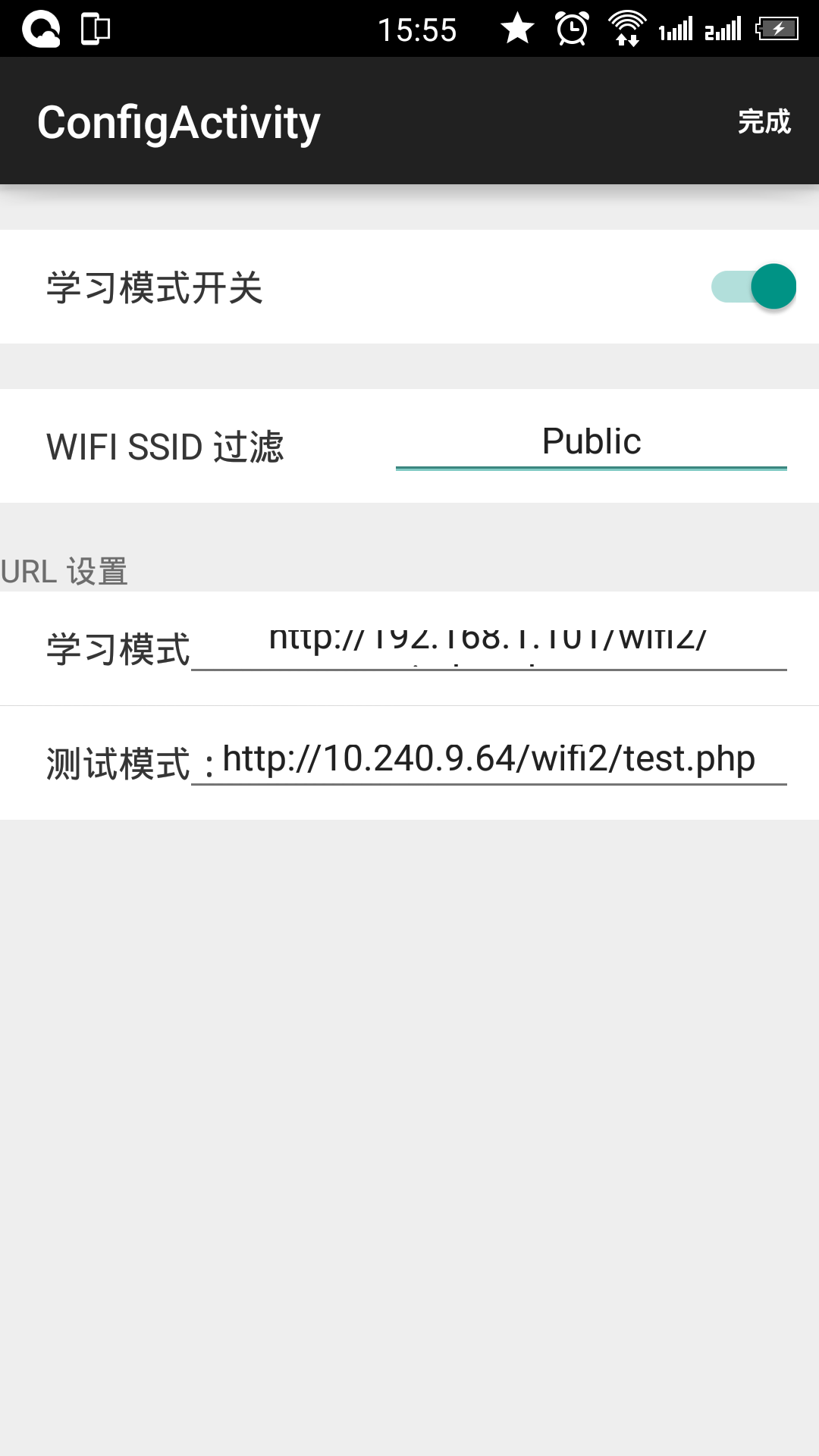Select the Public text in WIFI SSID field
Image resolution: width=819 pixels, height=1456 pixels.
point(590,442)
